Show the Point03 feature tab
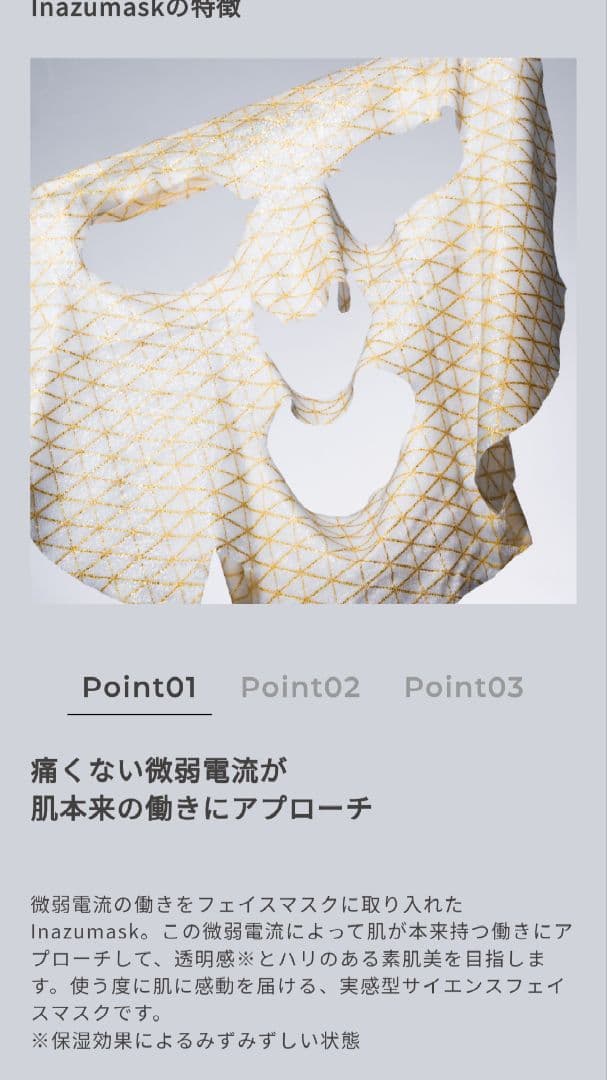Screen dimensions: 607x1080 (463, 687)
